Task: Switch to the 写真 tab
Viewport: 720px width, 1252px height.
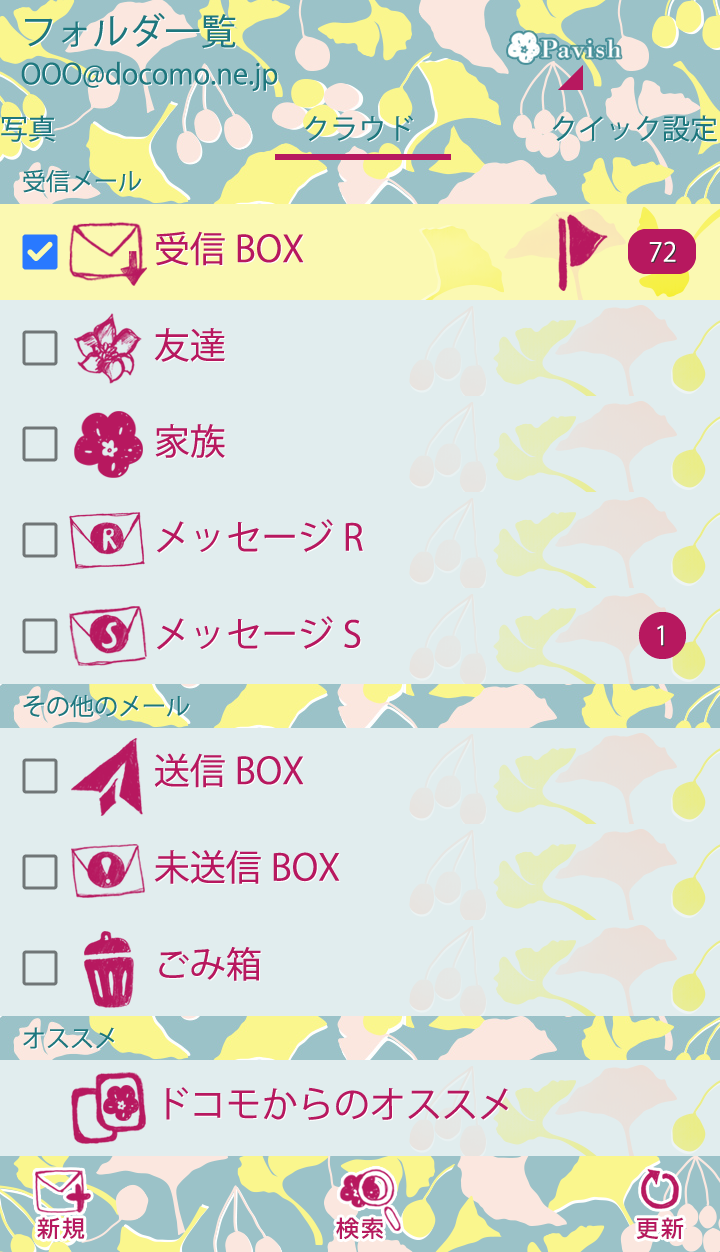Action: 28,129
